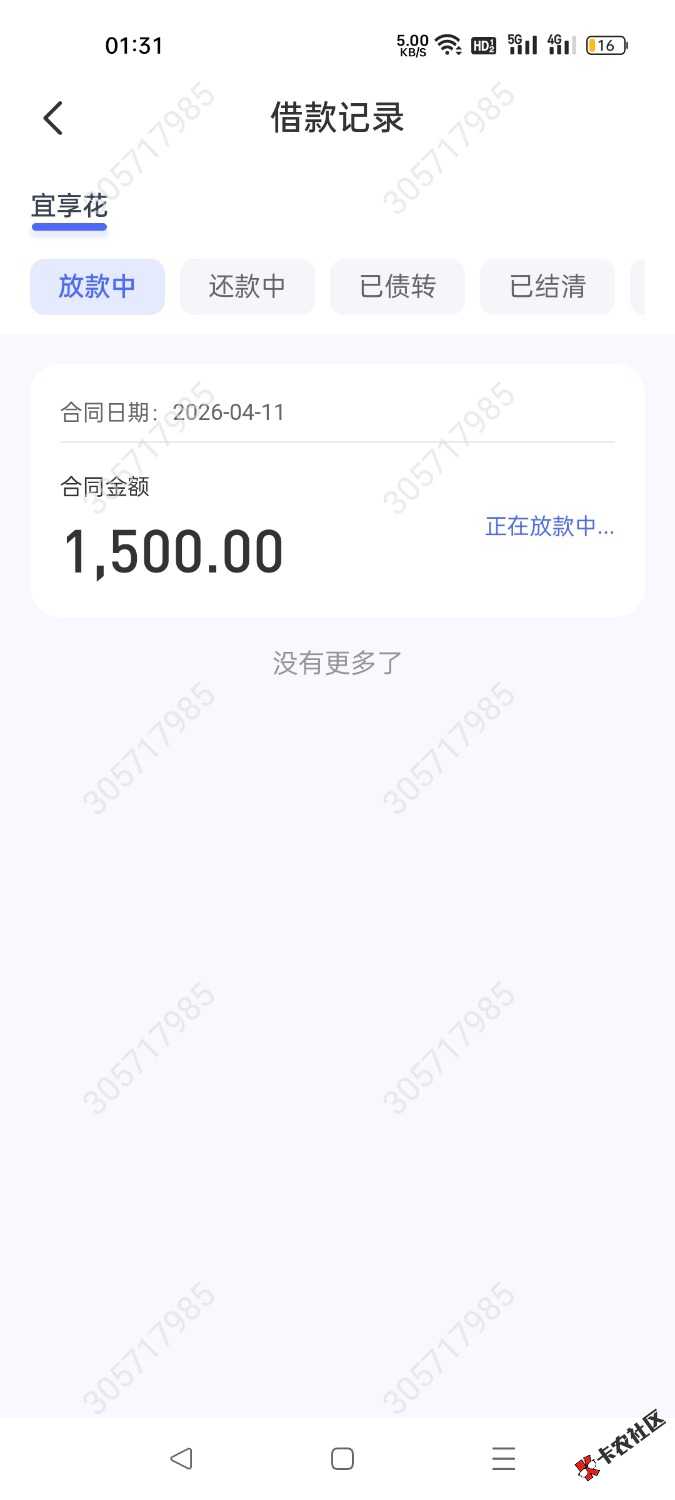The width and height of the screenshot is (675, 1500).
Task: Open the 1,500.00 loan contract card
Action: 337,490
